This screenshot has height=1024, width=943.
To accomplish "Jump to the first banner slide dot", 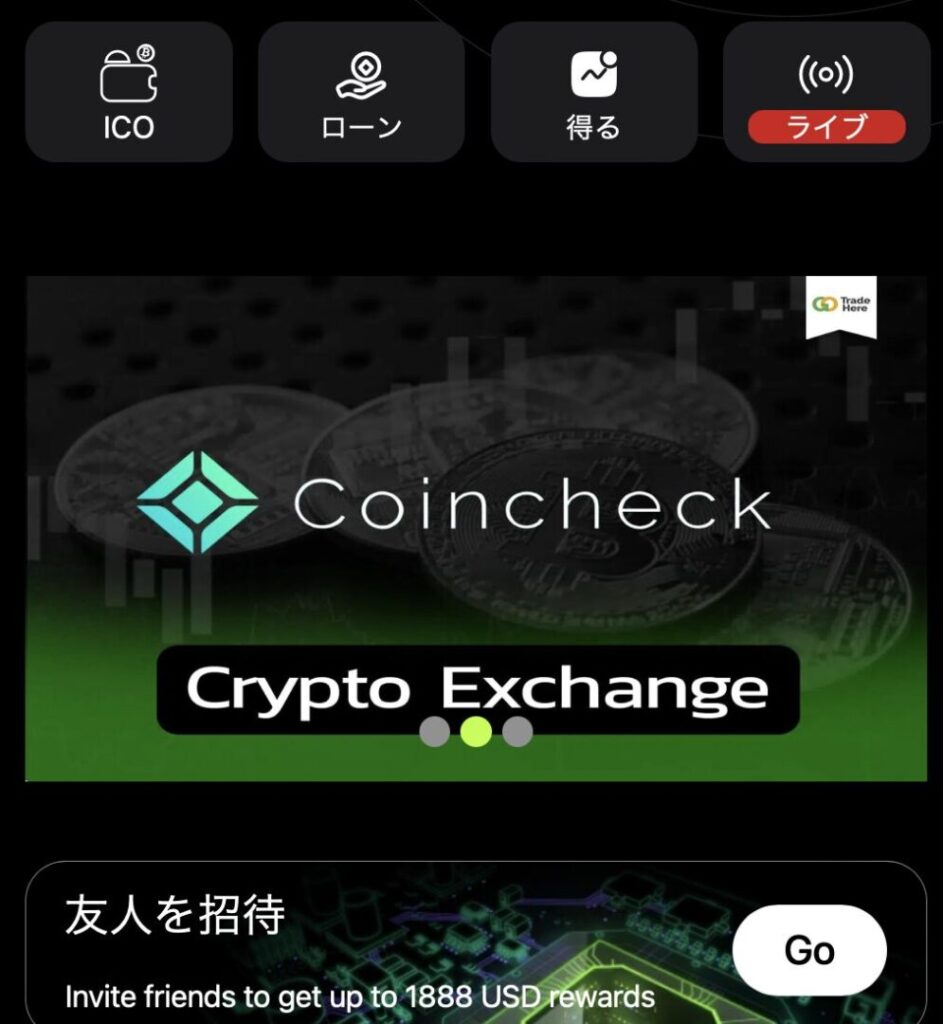I will (x=434, y=732).
